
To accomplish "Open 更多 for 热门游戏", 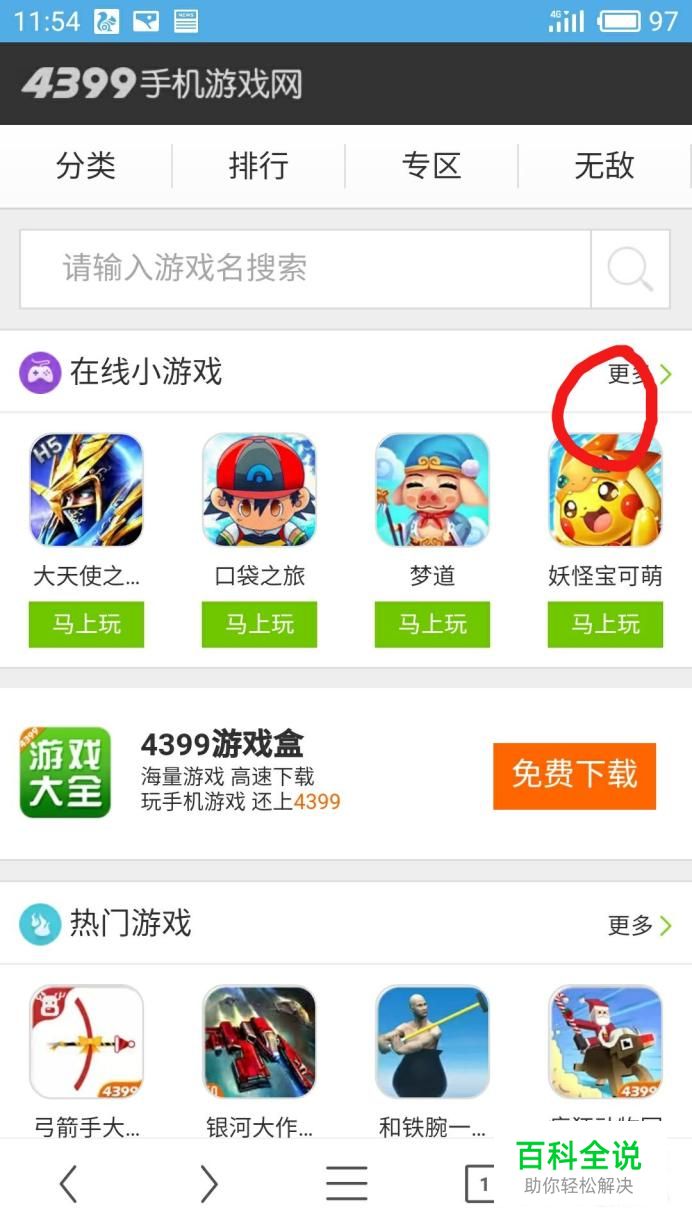I will (639, 925).
